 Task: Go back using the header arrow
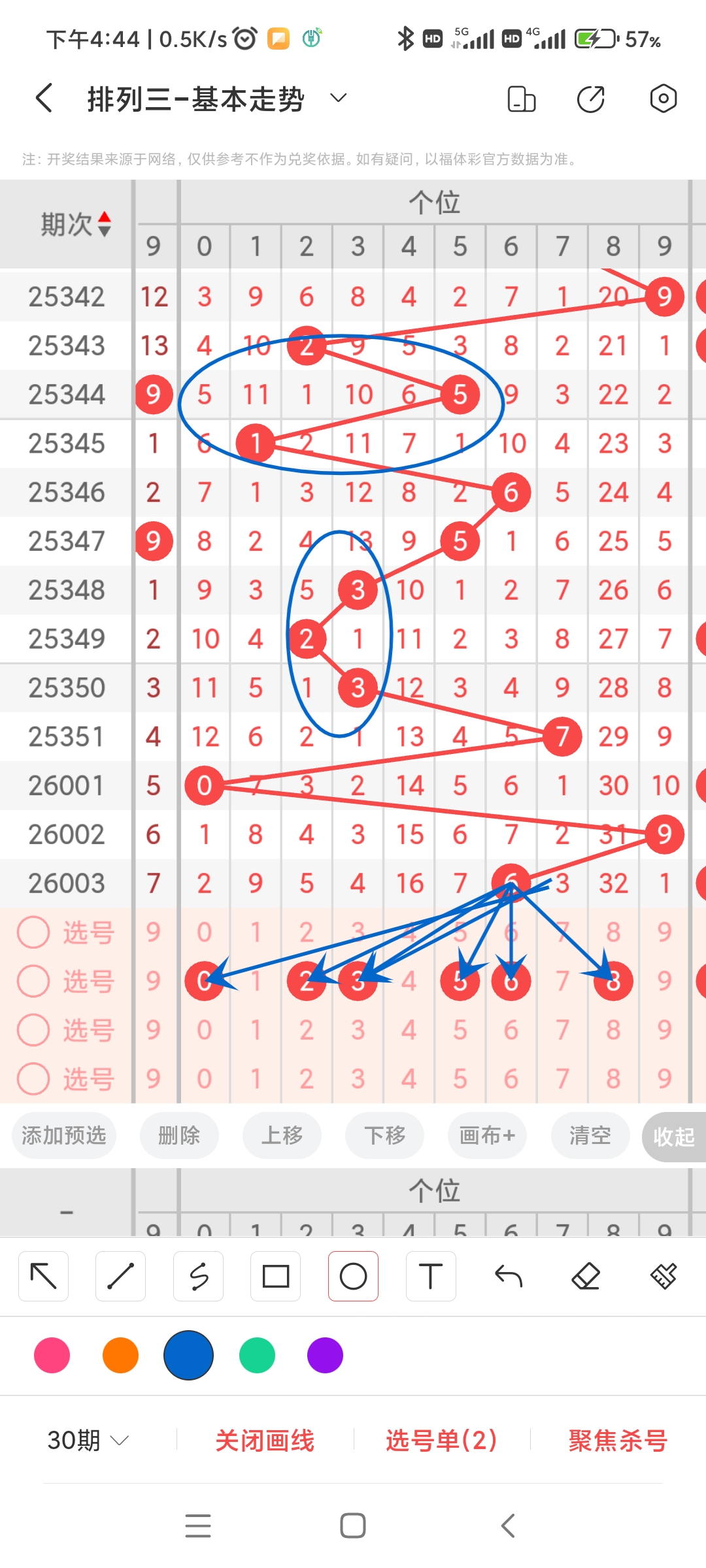(44, 99)
